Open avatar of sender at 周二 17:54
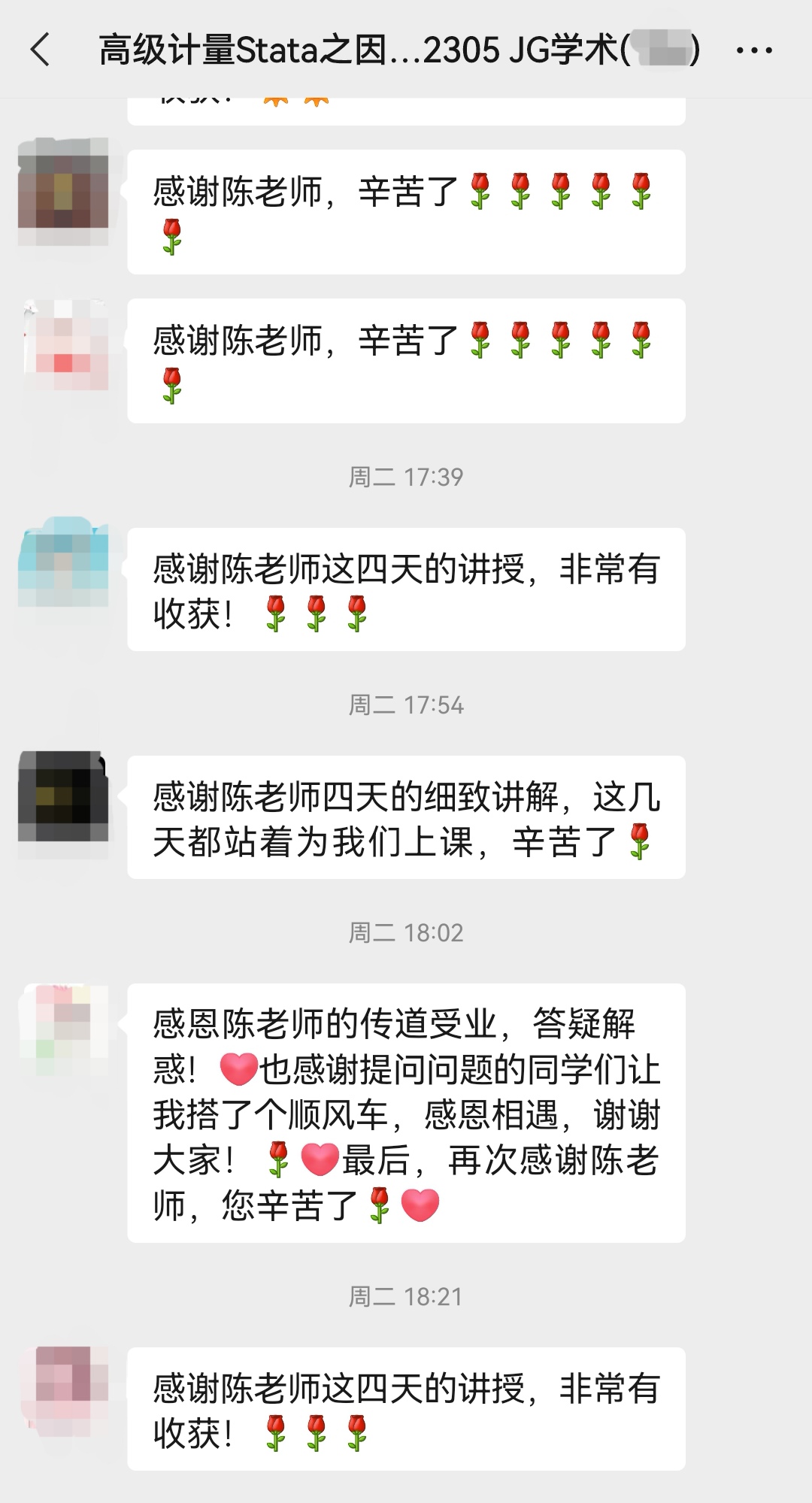812x1503 pixels. pos(63,795)
